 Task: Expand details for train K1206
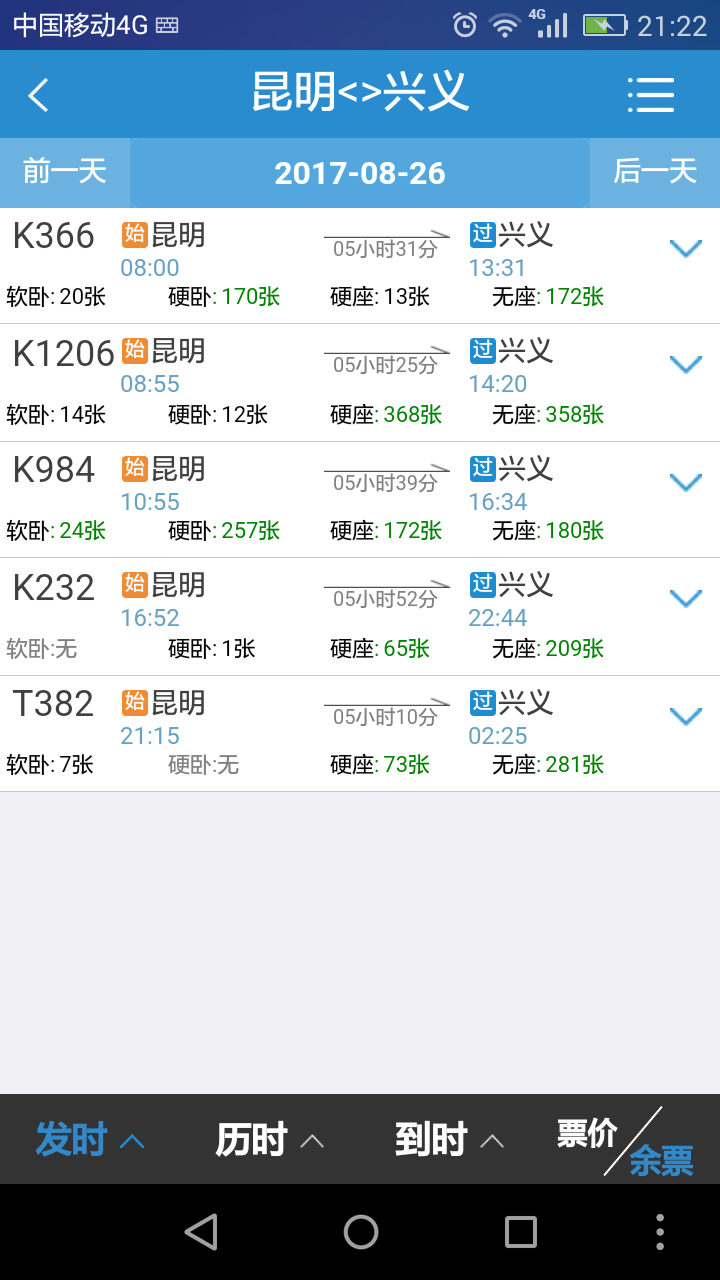click(x=686, y=364)
